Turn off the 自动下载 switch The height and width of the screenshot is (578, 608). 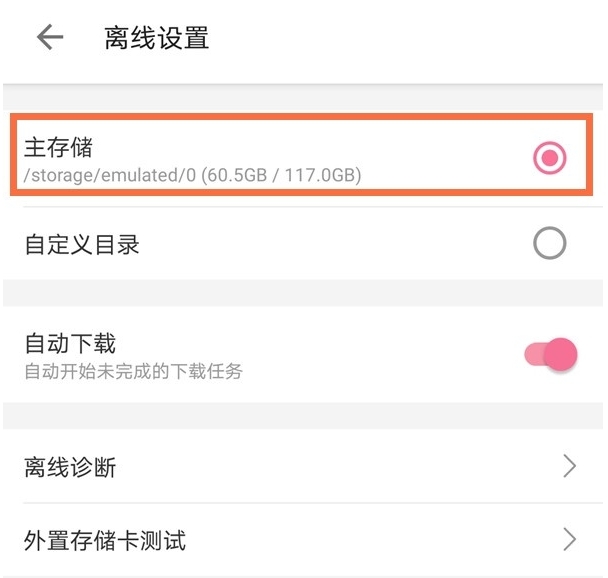click(x=551, y=354)
